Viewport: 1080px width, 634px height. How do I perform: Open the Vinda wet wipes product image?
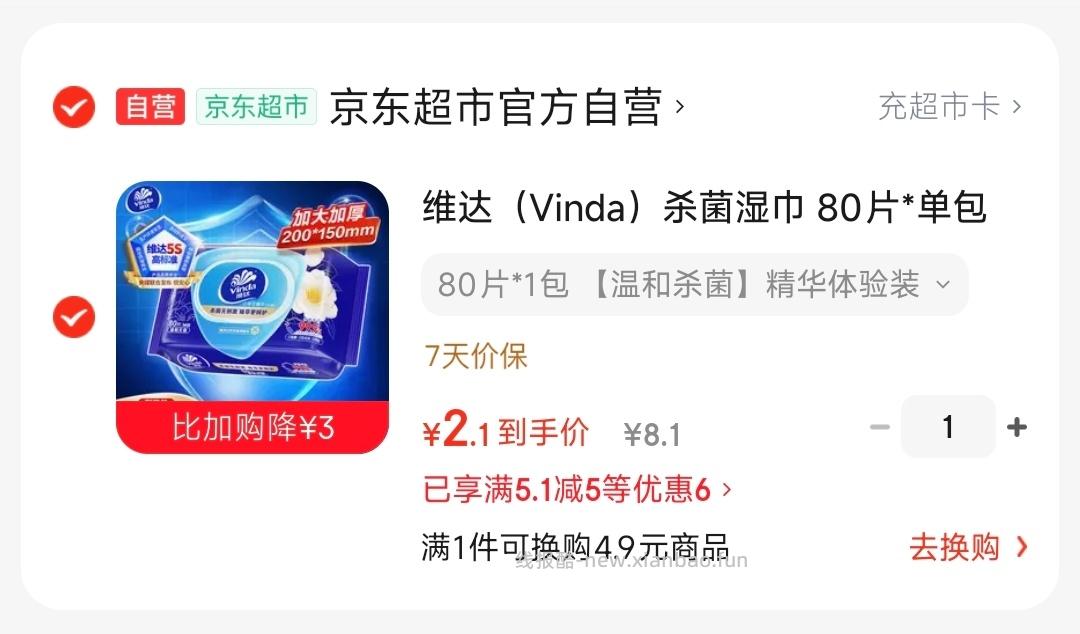click(x=252, y=317)
